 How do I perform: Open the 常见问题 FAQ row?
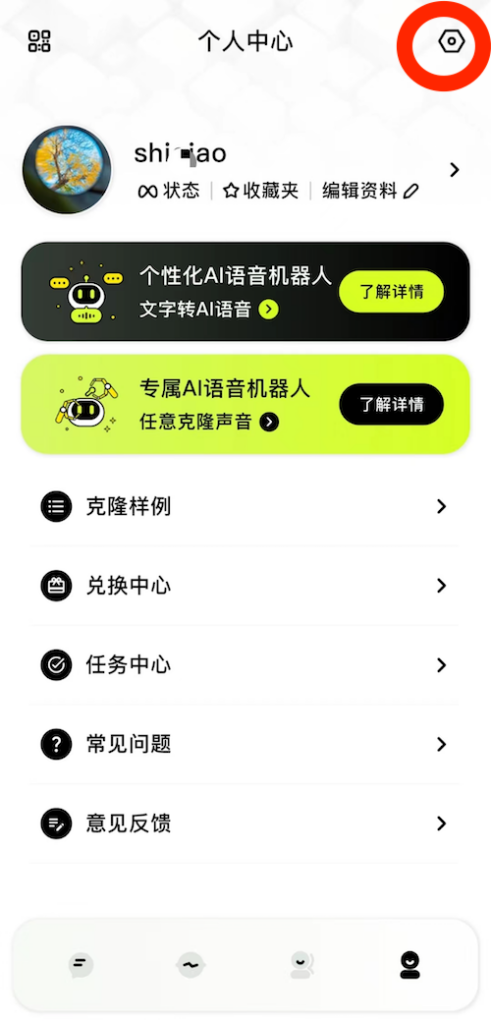point(245,744)
